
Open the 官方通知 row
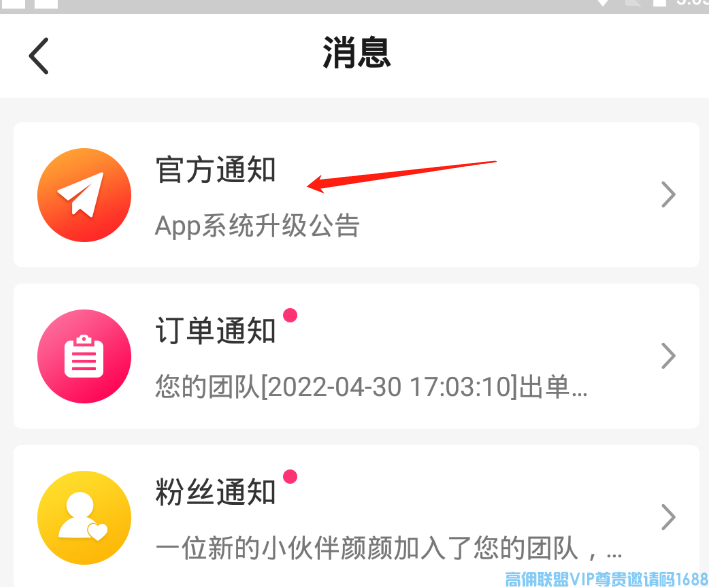coord(355,195)
